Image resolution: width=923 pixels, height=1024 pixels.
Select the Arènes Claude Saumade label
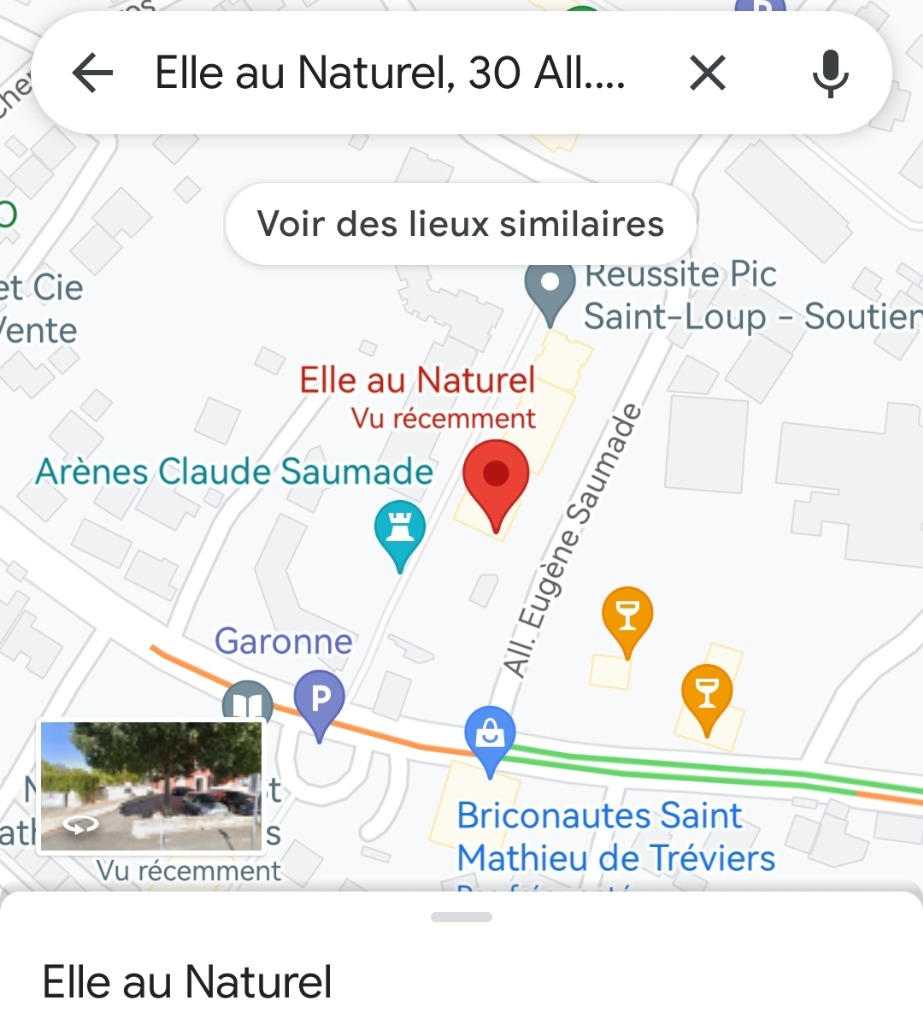(x=236, y=471)
